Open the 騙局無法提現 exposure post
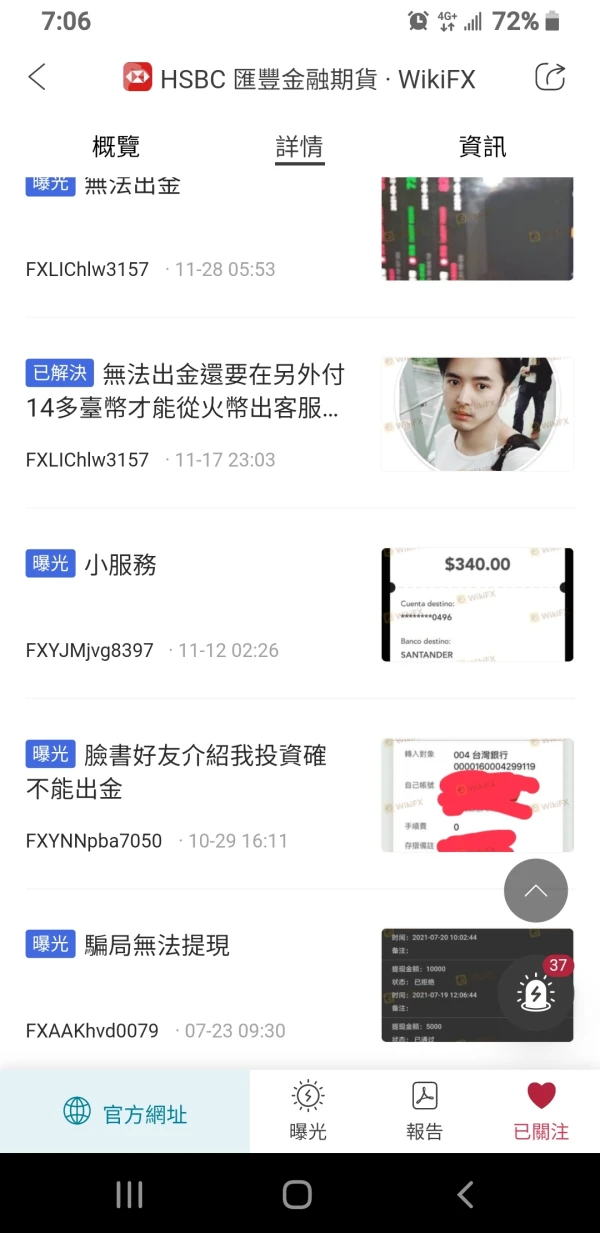This screenshot has height=1233, width=600. pos(300,985)
